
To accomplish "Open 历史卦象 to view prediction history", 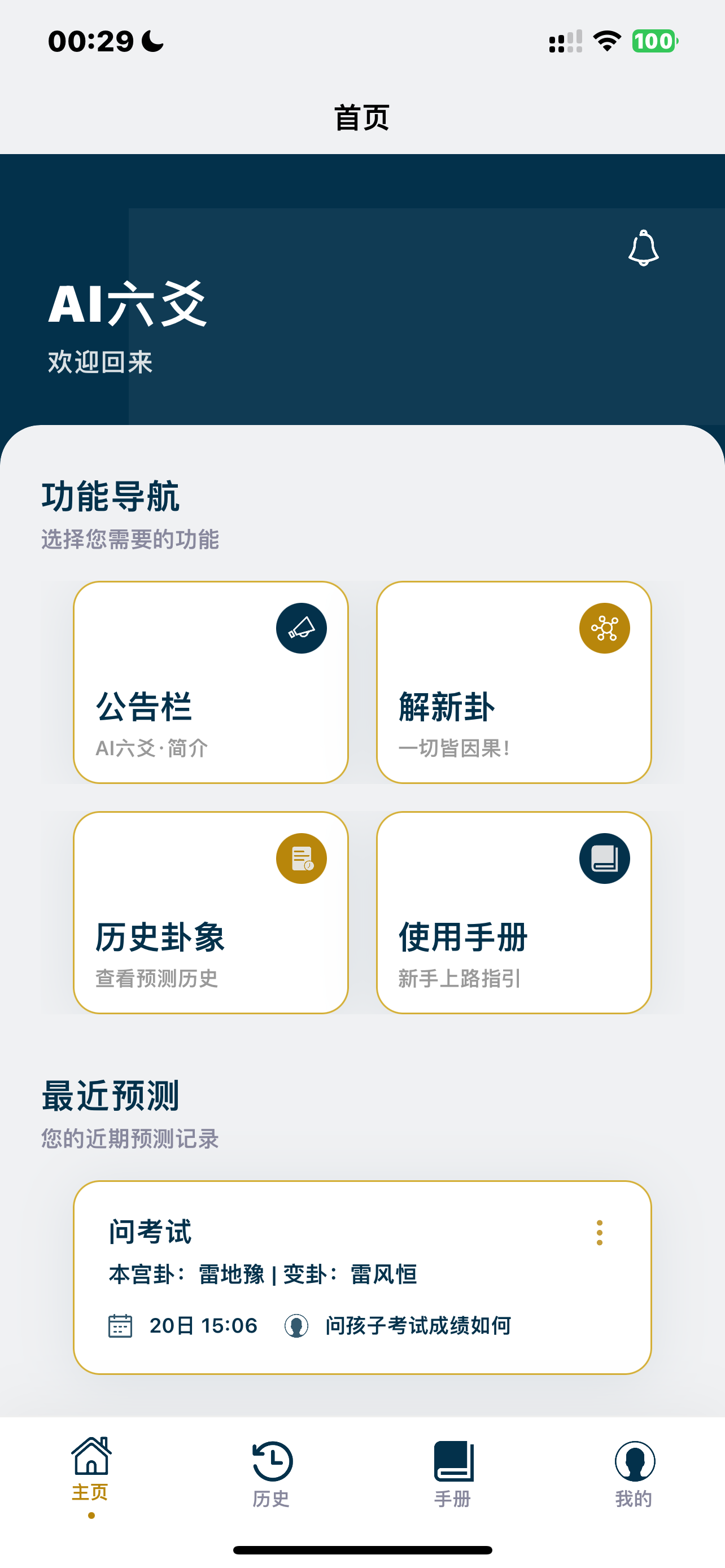I will tap(210, 913).
